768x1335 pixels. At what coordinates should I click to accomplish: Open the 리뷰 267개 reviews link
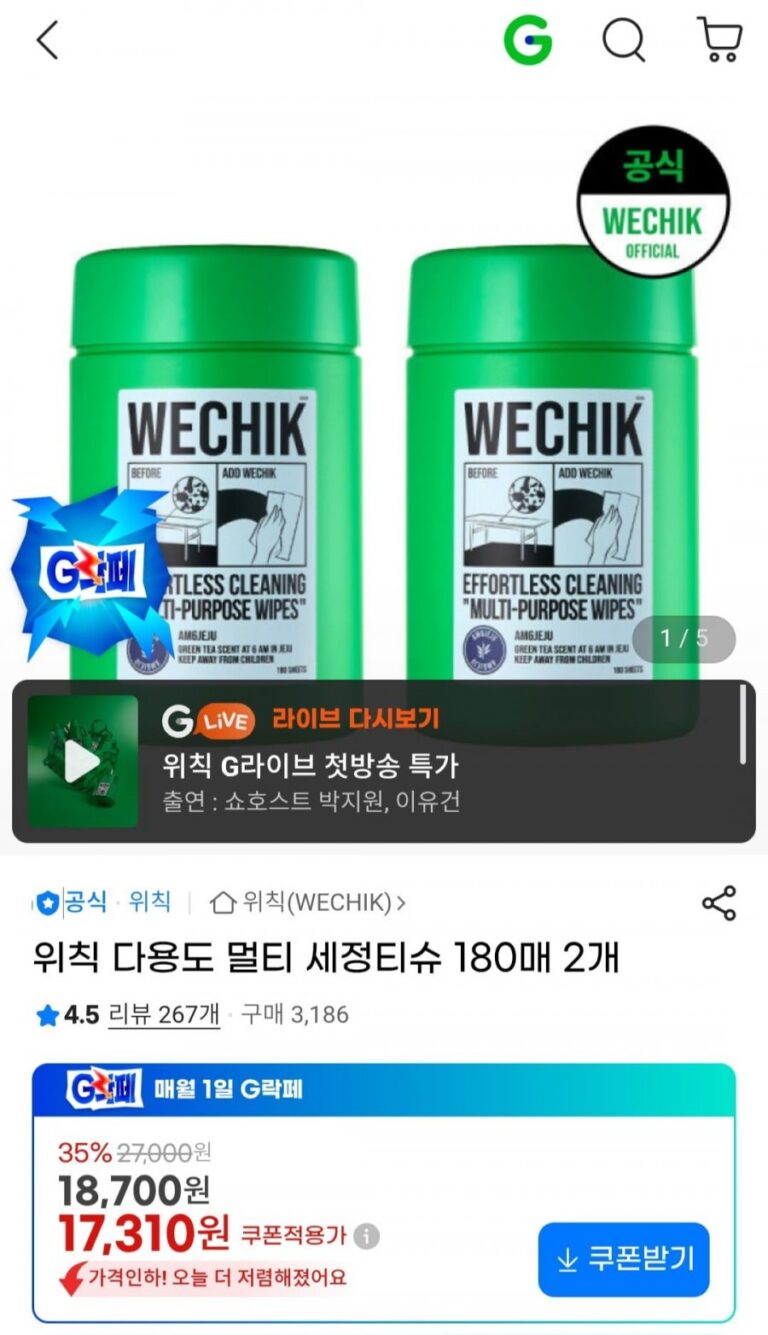point(163,1015)
